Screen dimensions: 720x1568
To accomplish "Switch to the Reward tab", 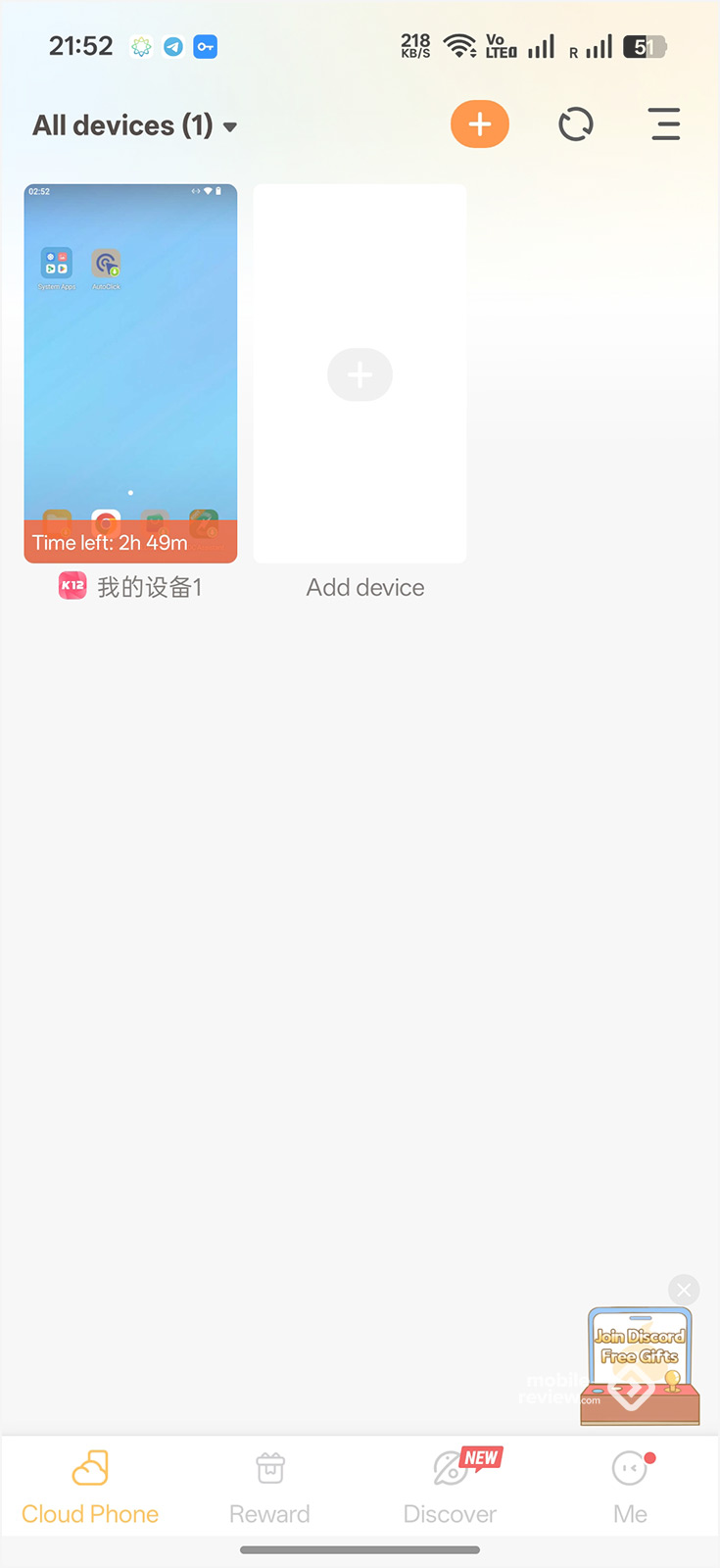I will 269,1487.
